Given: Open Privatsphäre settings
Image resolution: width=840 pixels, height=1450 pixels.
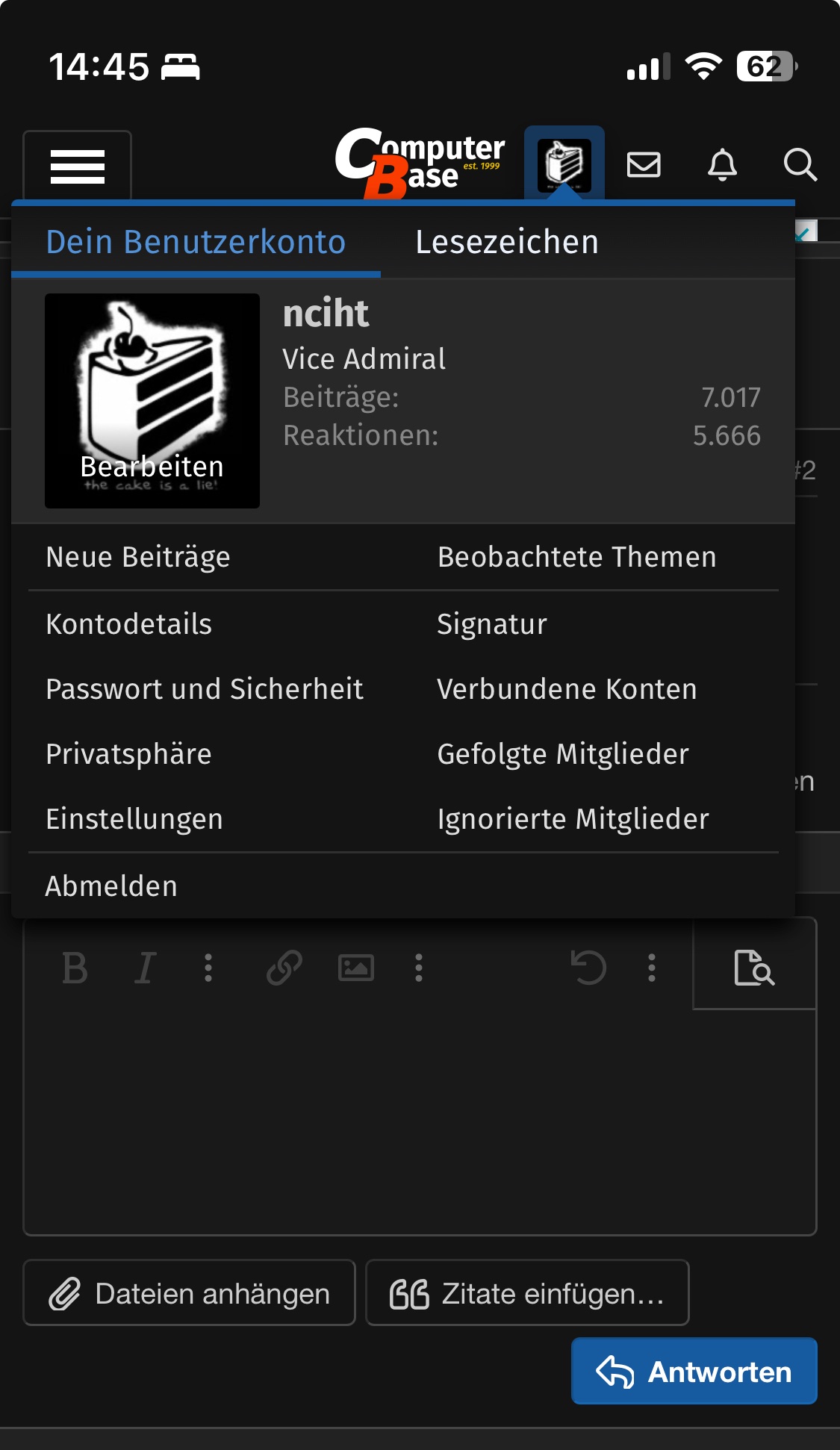Looking at the screenshot, I should click(128, 754).
